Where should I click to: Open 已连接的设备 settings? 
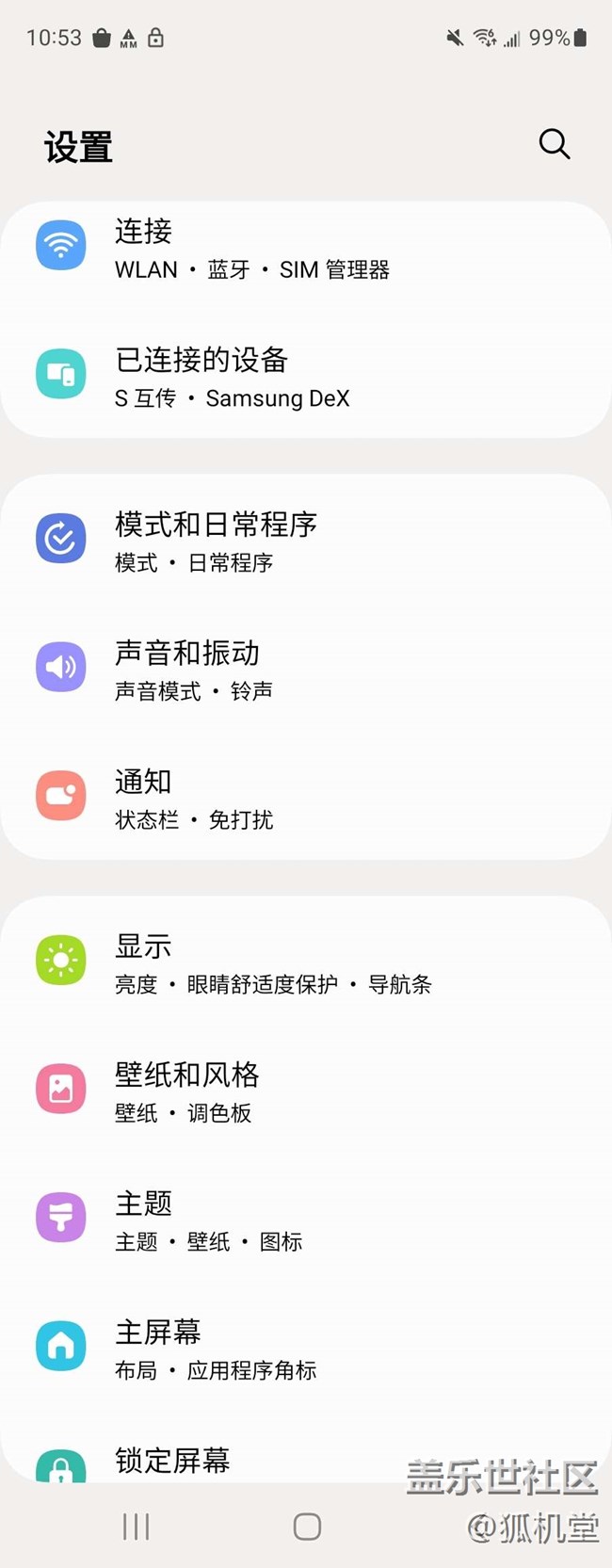306,377
